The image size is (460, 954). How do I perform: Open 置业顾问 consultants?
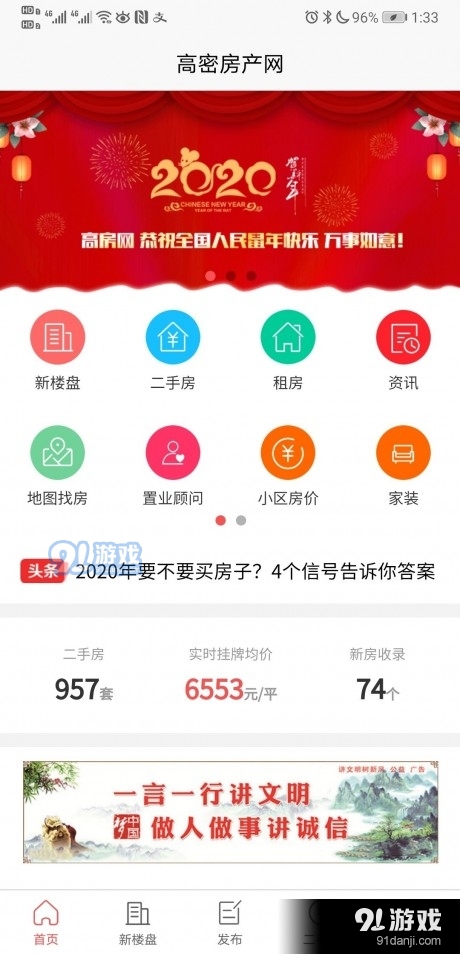(x=173, y=465)
